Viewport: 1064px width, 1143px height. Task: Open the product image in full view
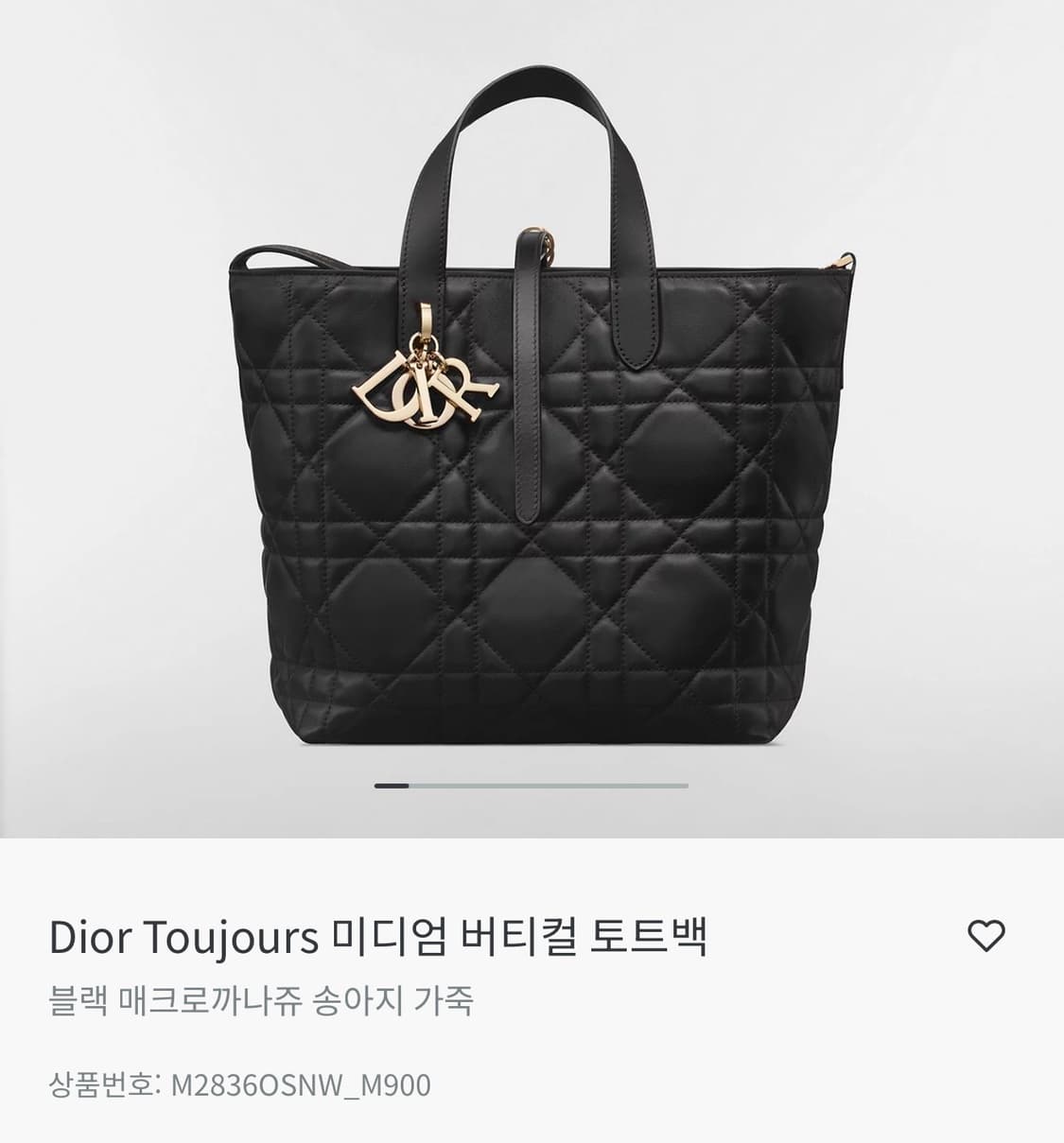[532, 425]
